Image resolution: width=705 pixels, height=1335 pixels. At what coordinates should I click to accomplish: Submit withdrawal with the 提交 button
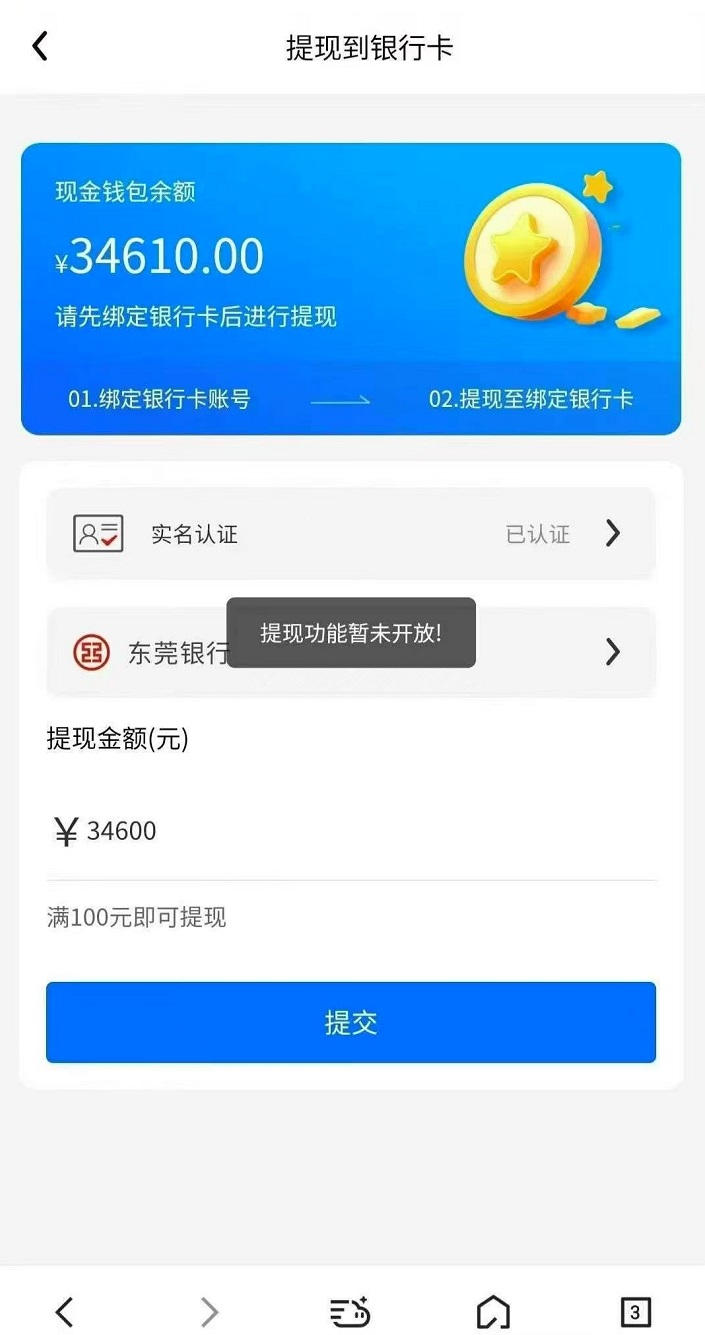[x=350, y=1022]
